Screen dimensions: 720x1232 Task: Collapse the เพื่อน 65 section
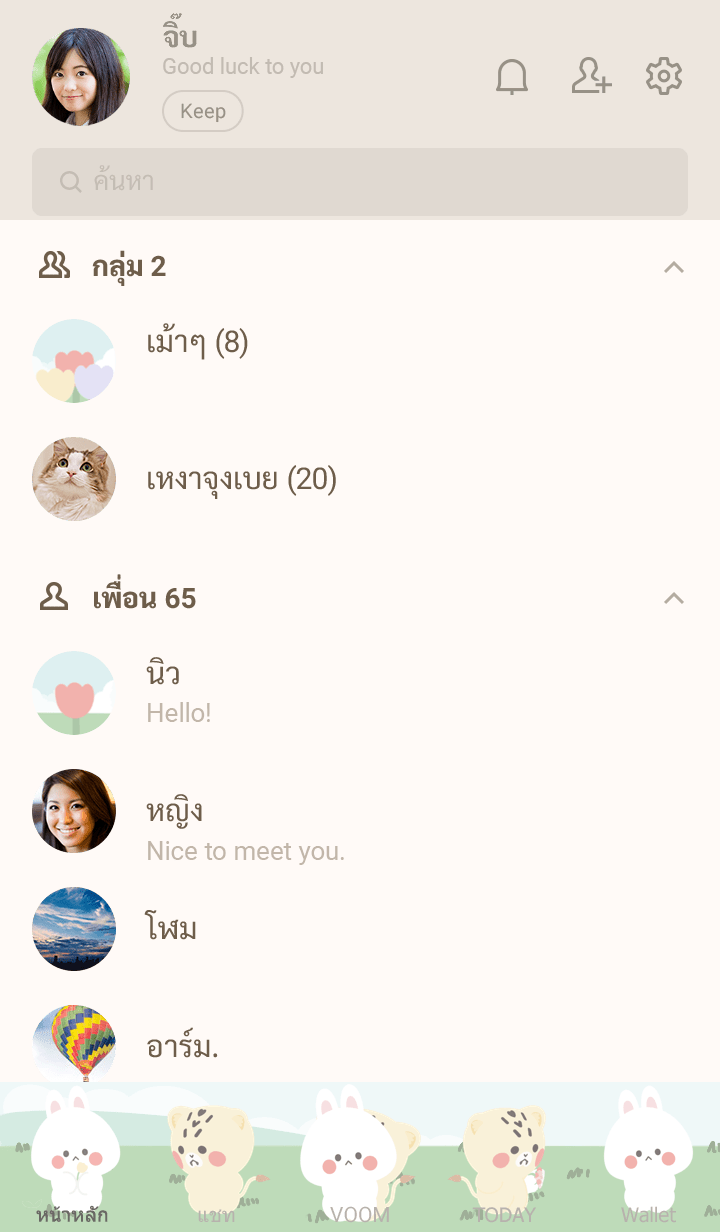tap(674, 598)
